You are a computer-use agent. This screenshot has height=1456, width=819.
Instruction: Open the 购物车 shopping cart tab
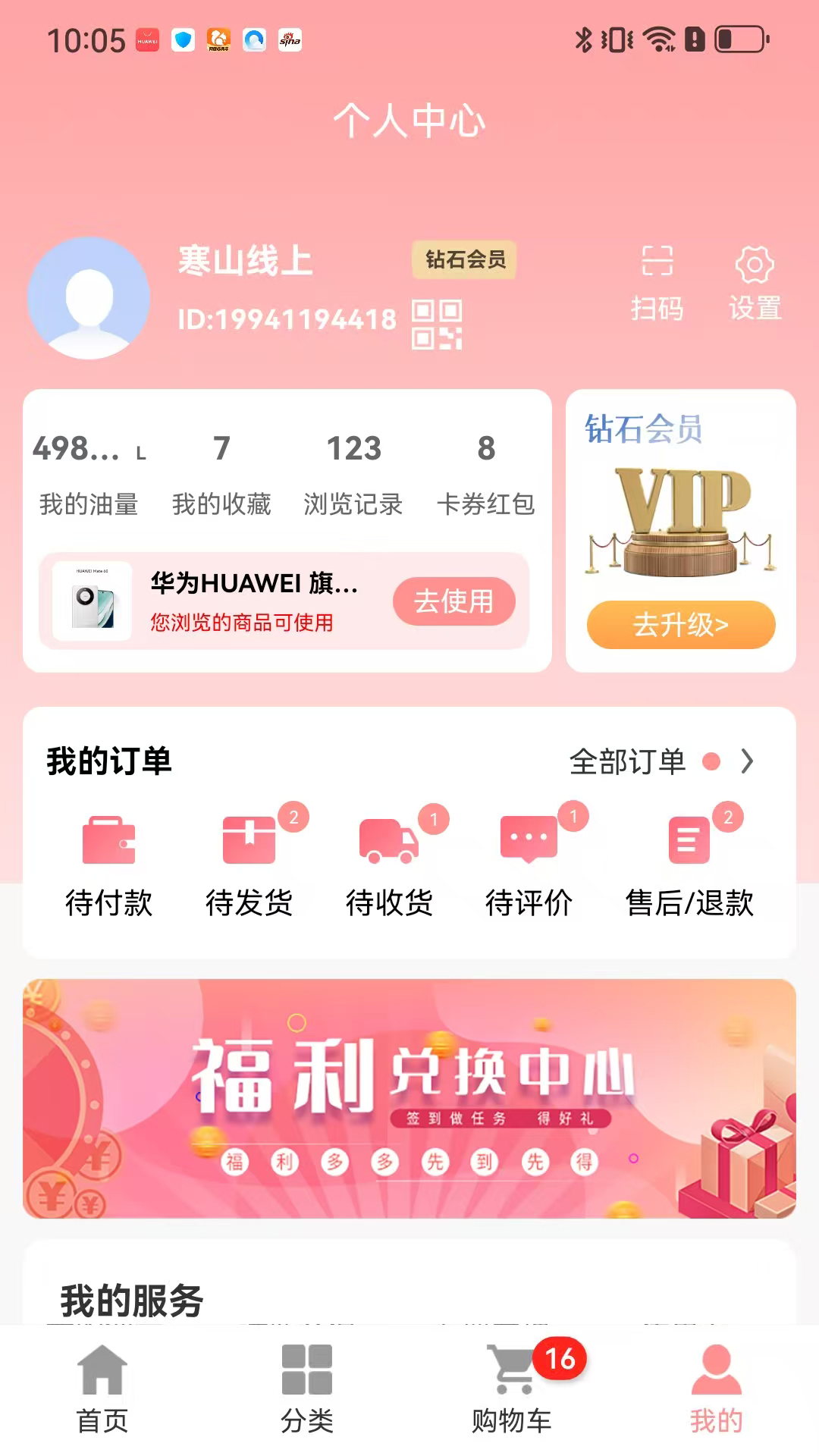(512, 1389)
